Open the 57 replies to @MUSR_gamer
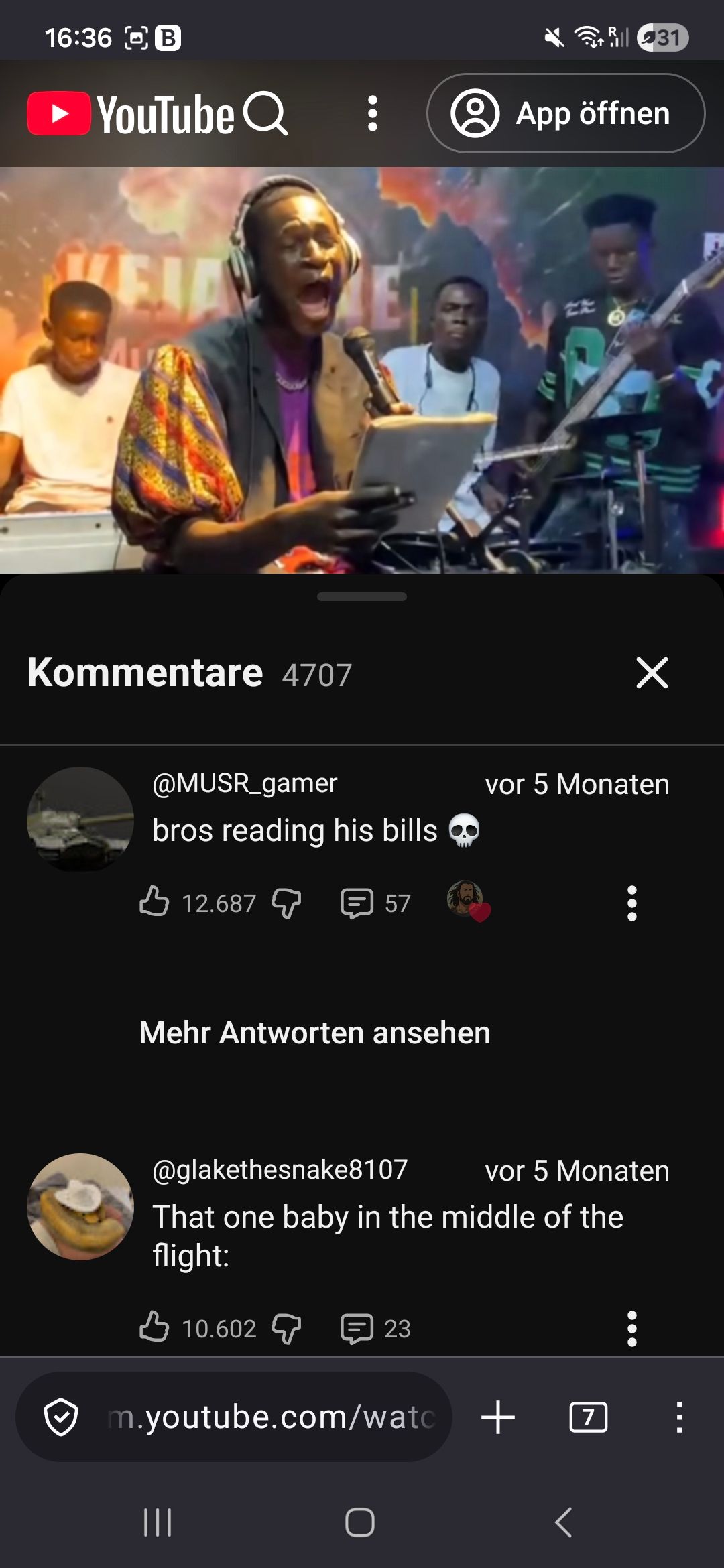Viewport: 724px width, 1568px height. (375, 903)
